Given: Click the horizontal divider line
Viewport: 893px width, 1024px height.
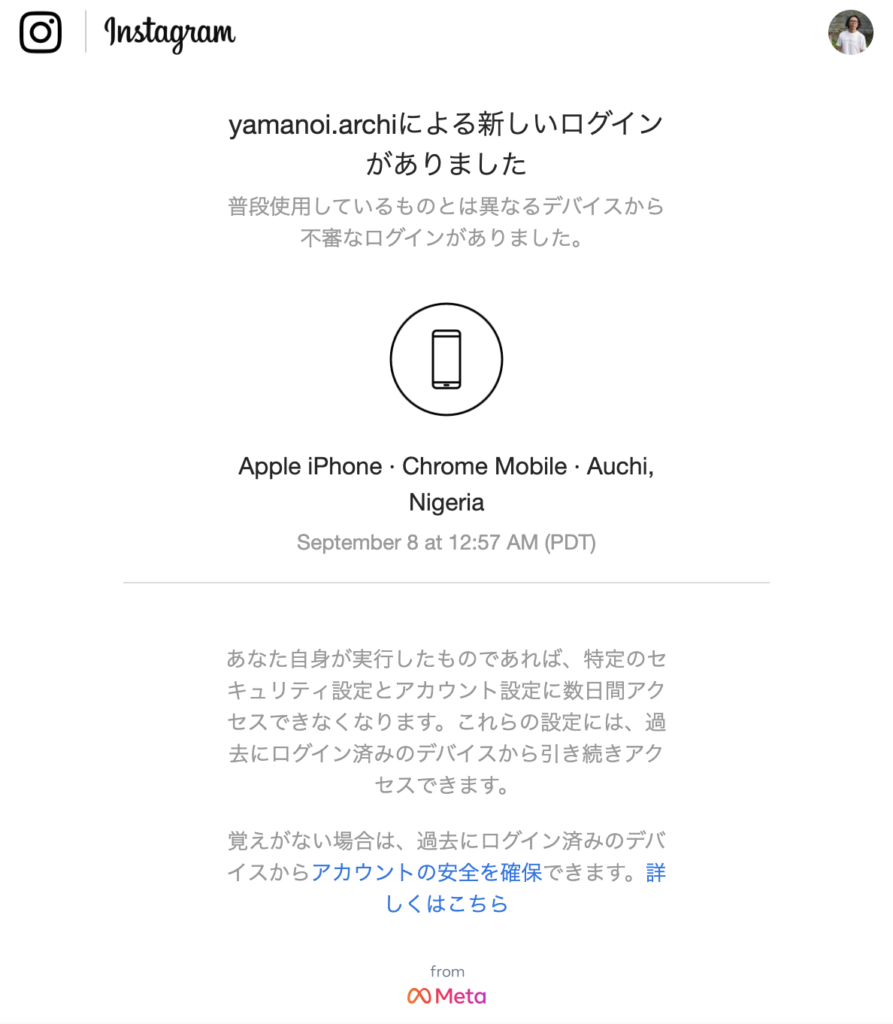Looking at the screenshot, I should 446,583.
